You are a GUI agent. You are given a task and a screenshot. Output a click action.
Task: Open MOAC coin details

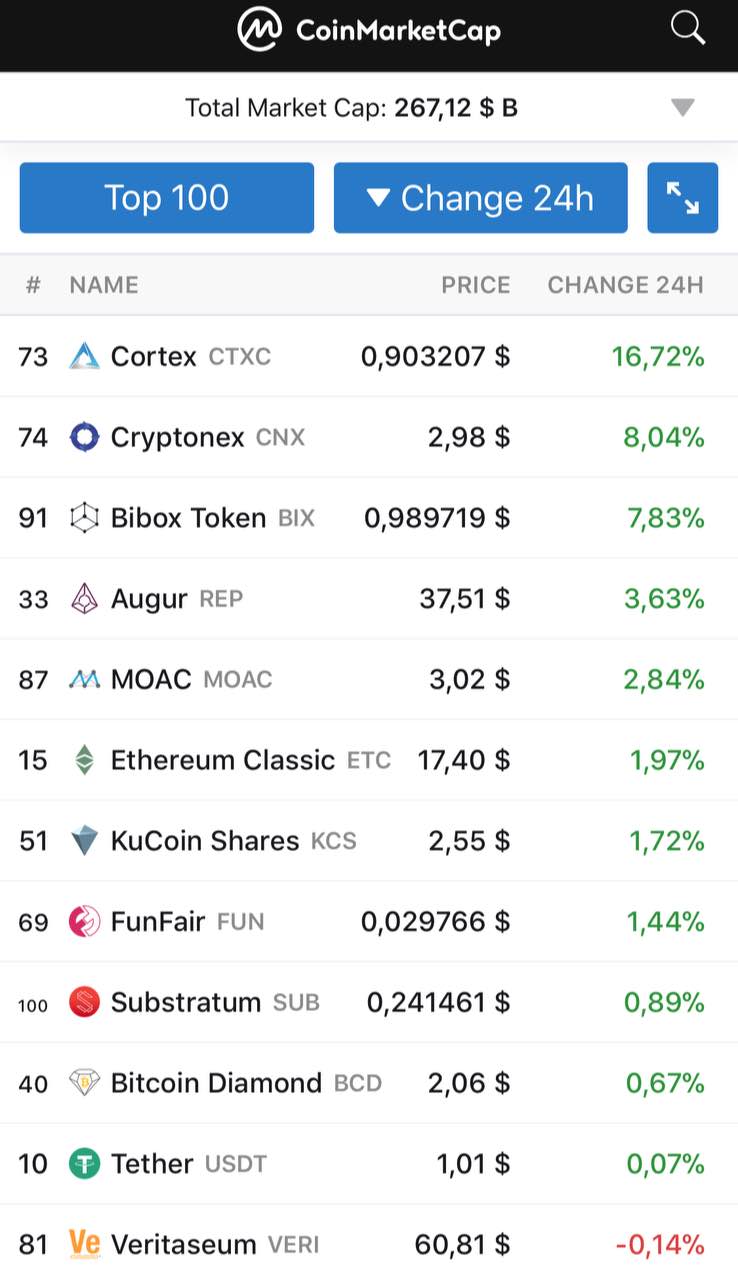[369, 680]
